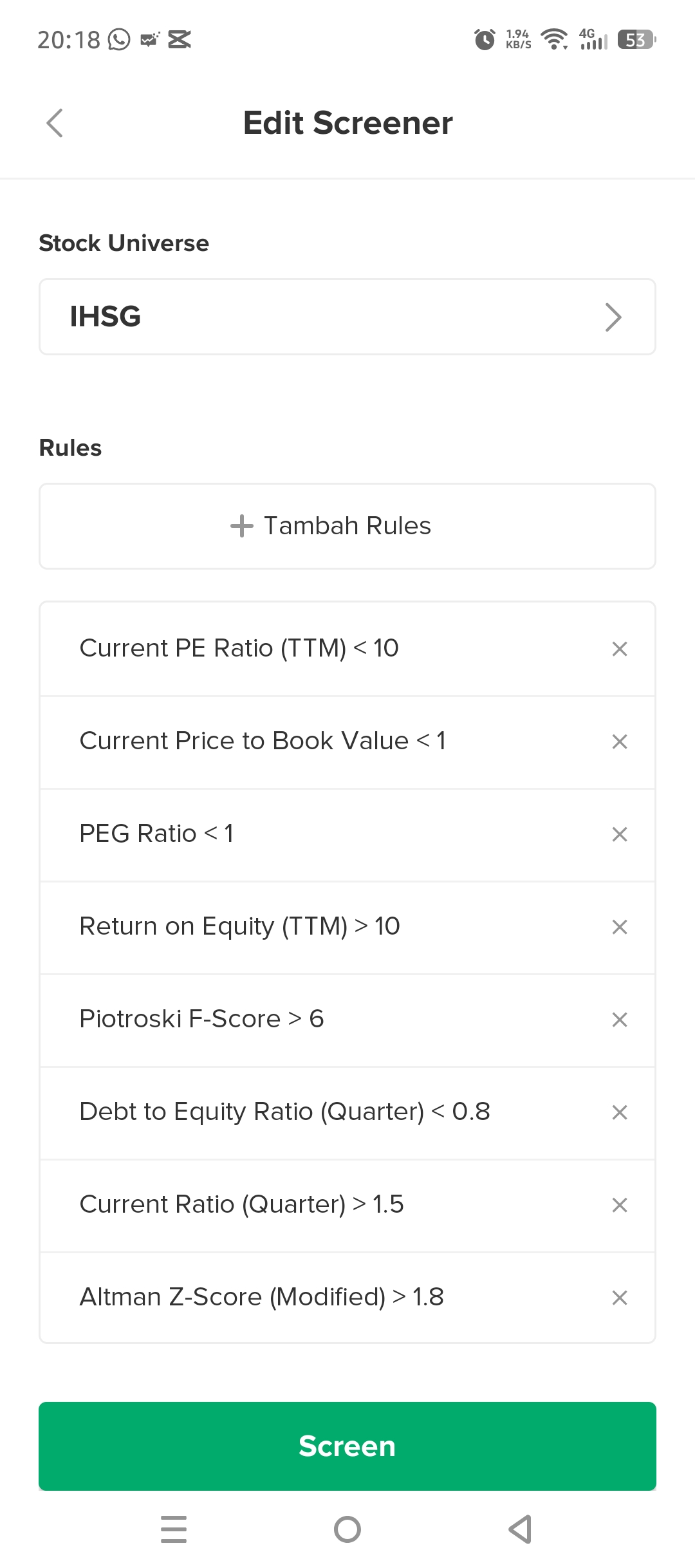Tap Tambah Rules to add a rule
The width and height of the screenshot is (695, 1568).
point(347,526)
